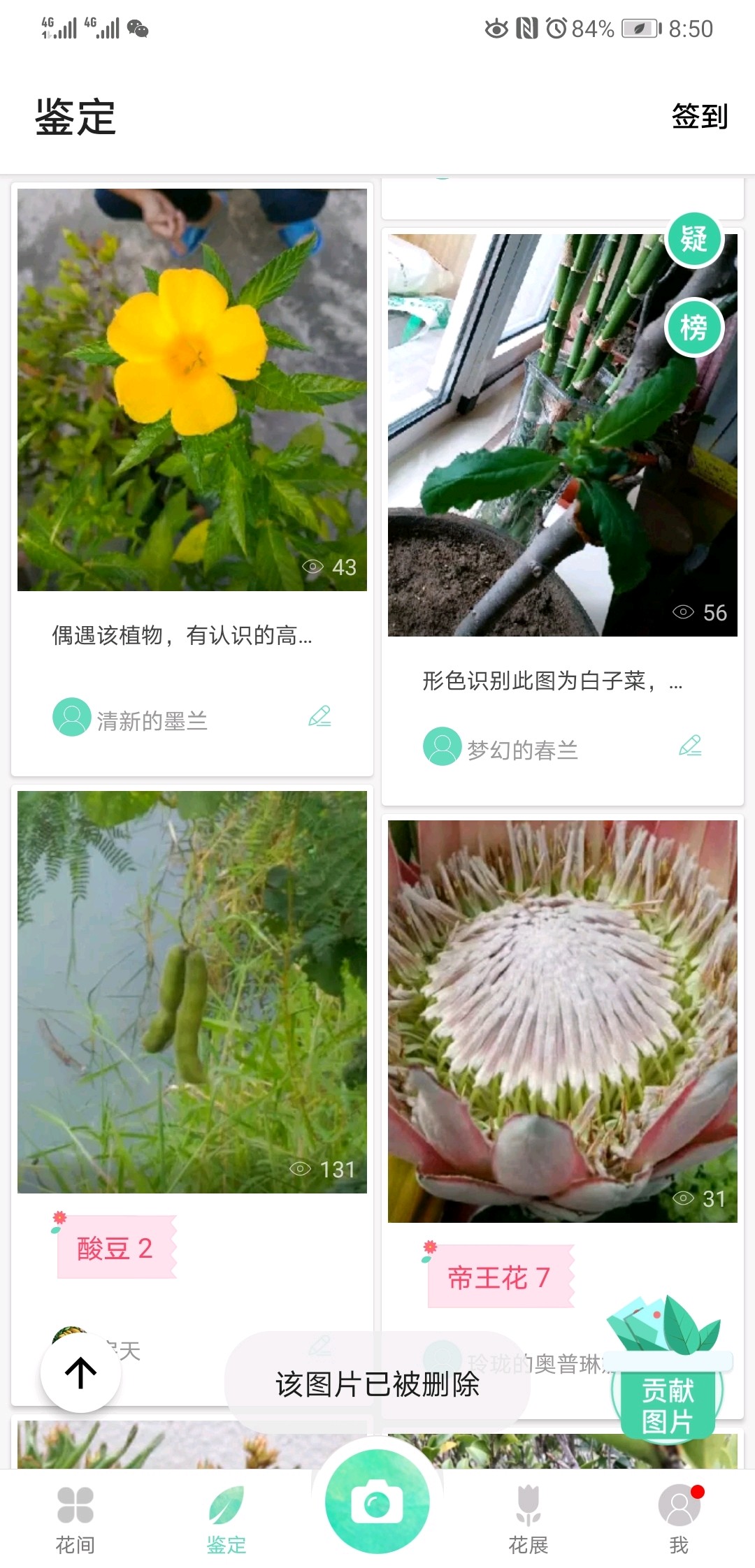
Task: Tap the edit icon beside 梦幻的春兰
Action: point(690,746)
